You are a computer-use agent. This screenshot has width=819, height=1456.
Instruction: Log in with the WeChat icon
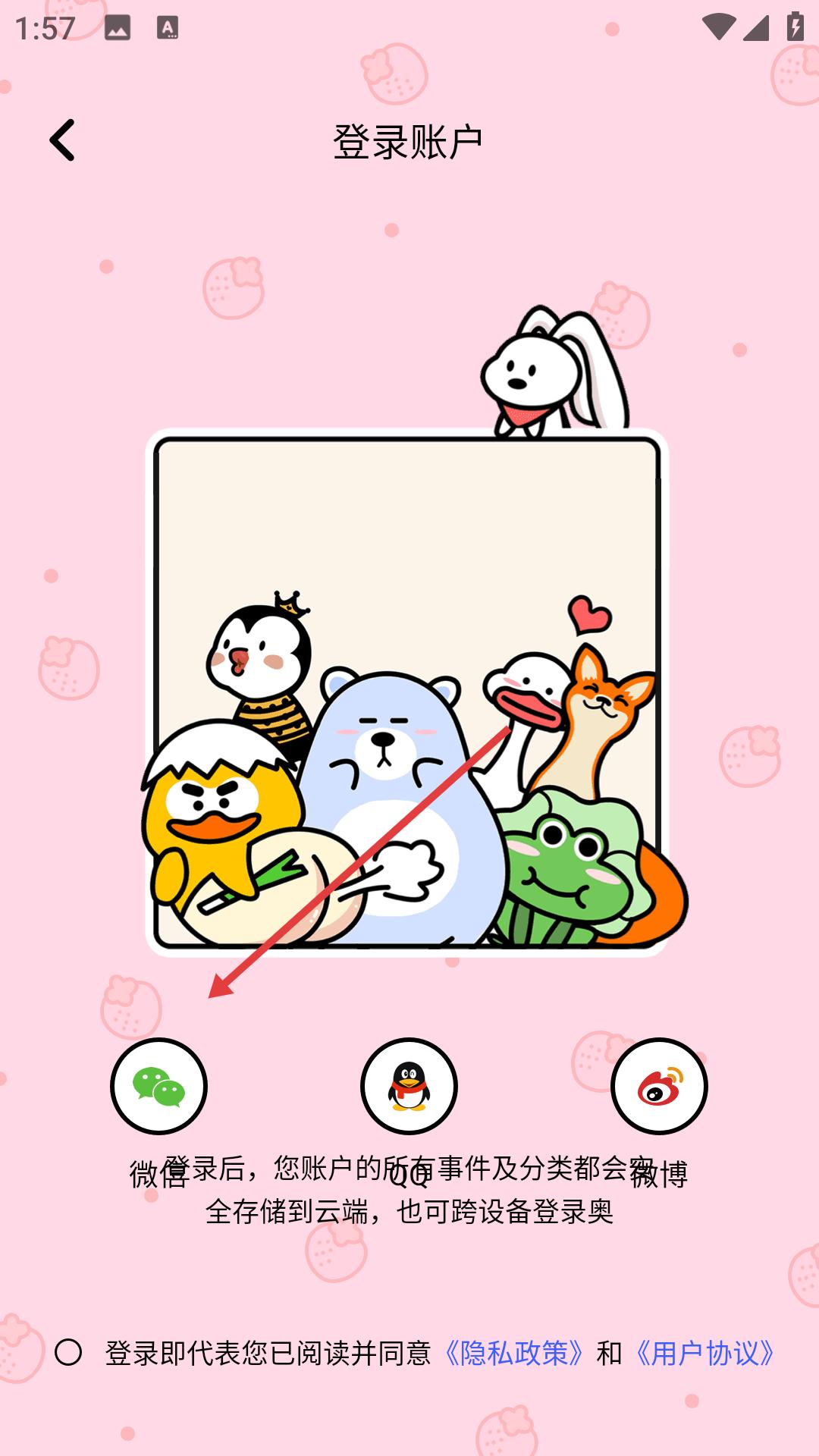[158, 1086]
